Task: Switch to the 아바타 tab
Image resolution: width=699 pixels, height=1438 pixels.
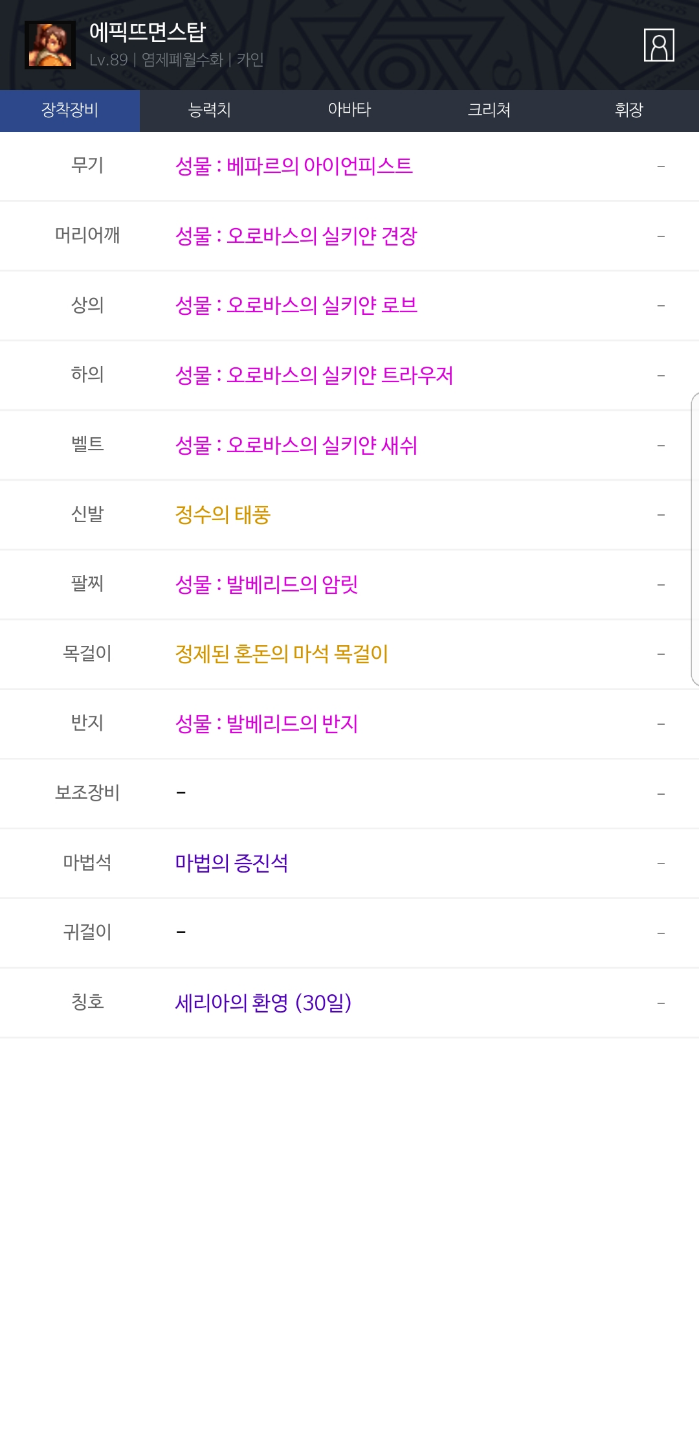Action: (x=349, y=111)
